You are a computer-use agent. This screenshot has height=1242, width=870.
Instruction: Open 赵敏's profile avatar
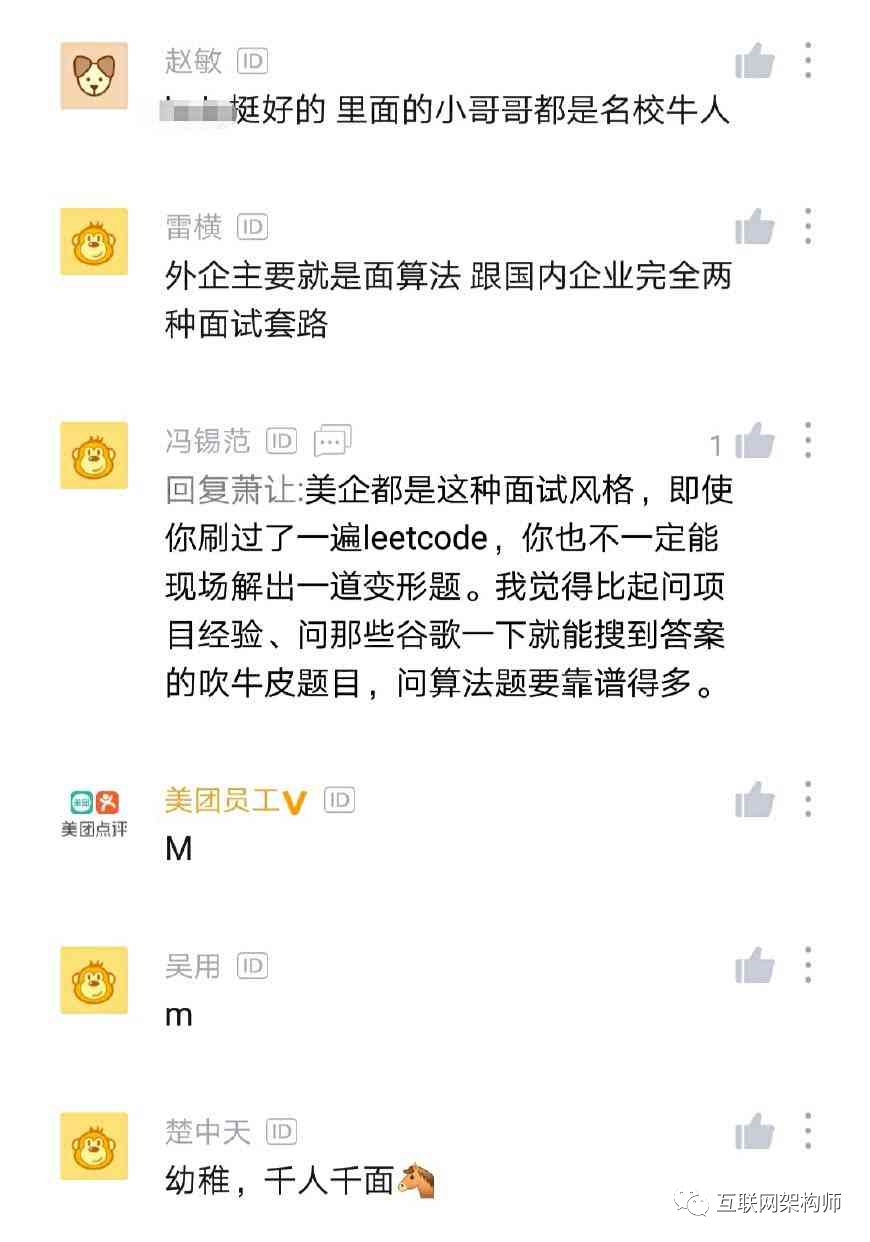pos(94,76)
